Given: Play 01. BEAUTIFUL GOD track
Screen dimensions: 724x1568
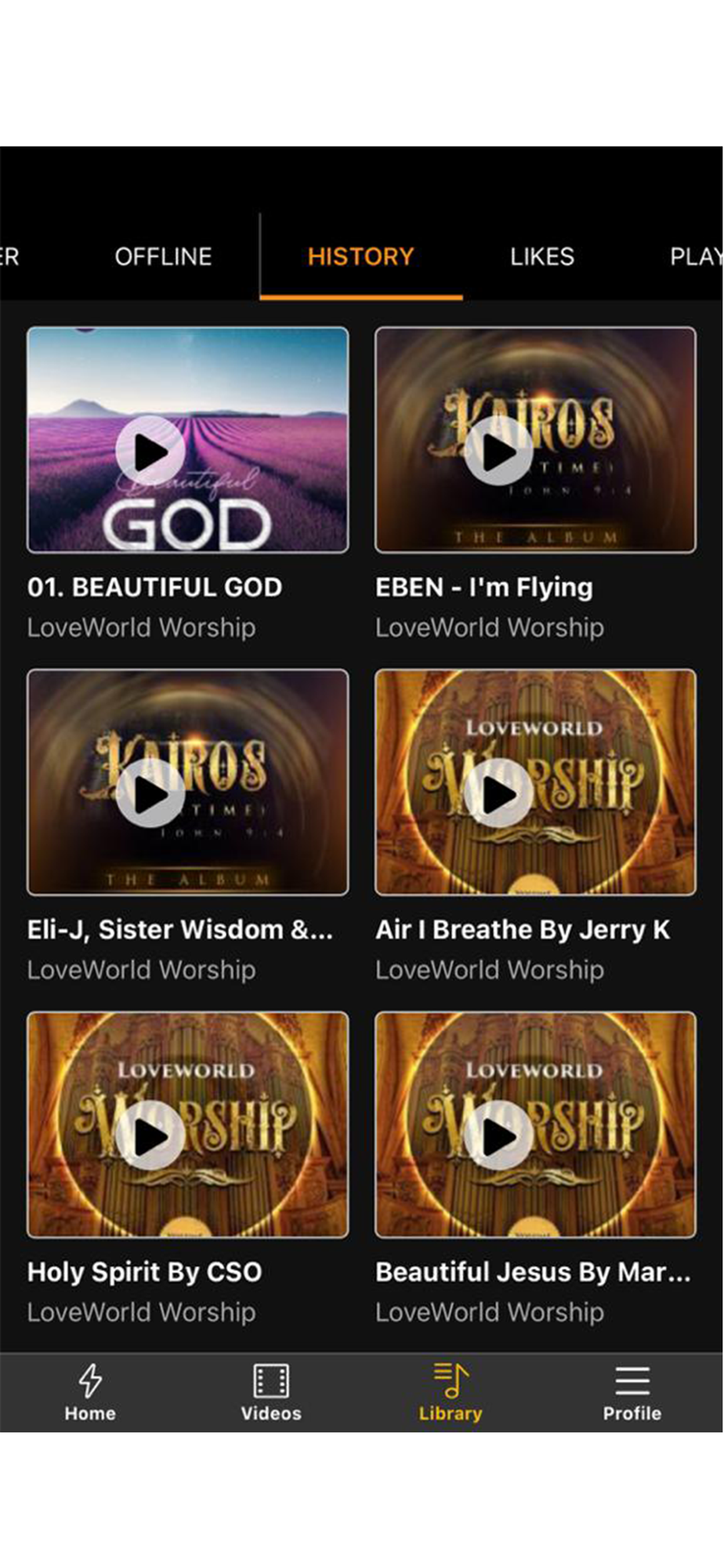Looking at the screenshot, I should (150, 451).
